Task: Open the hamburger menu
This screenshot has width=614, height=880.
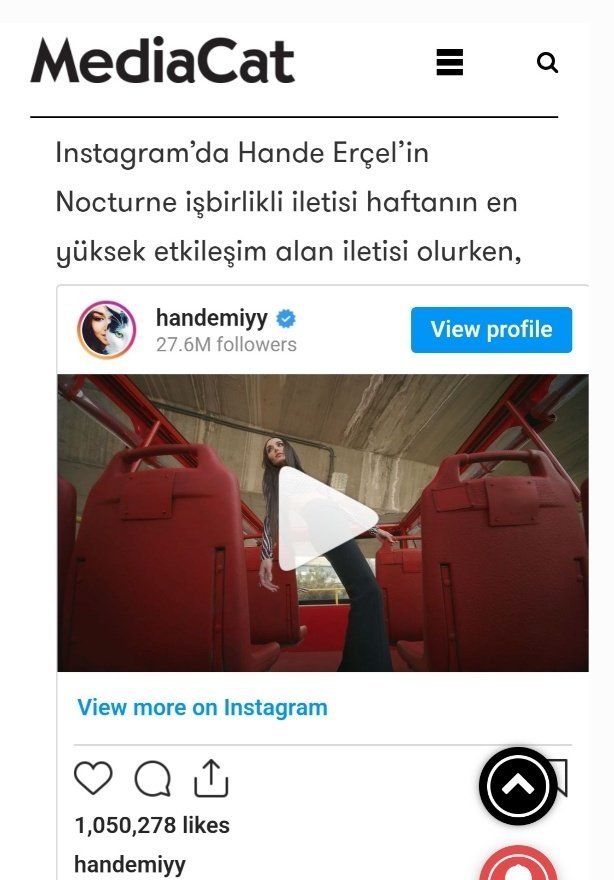Action: point(450,62)
